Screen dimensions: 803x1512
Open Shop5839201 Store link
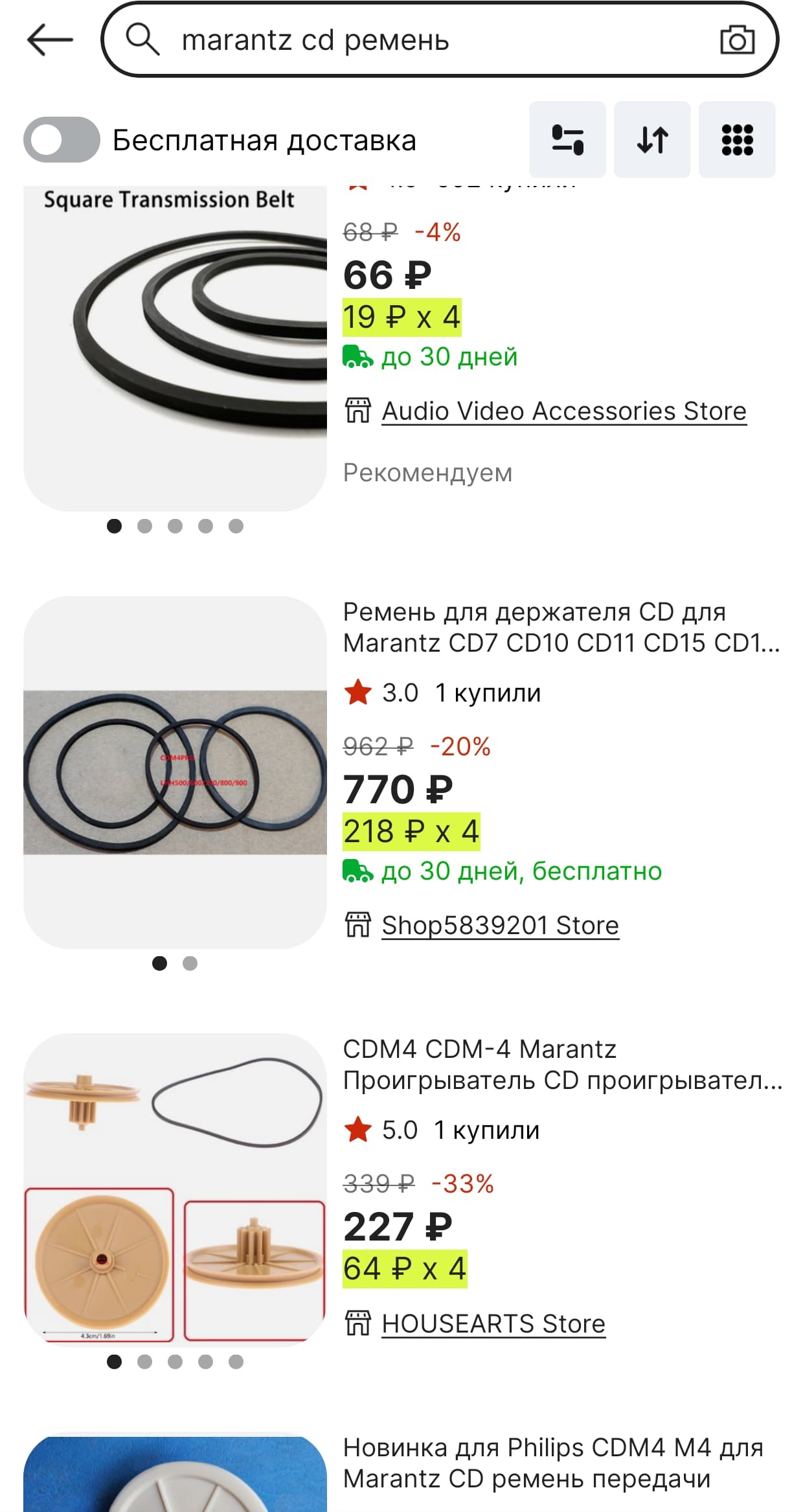(x=500, y=925)
